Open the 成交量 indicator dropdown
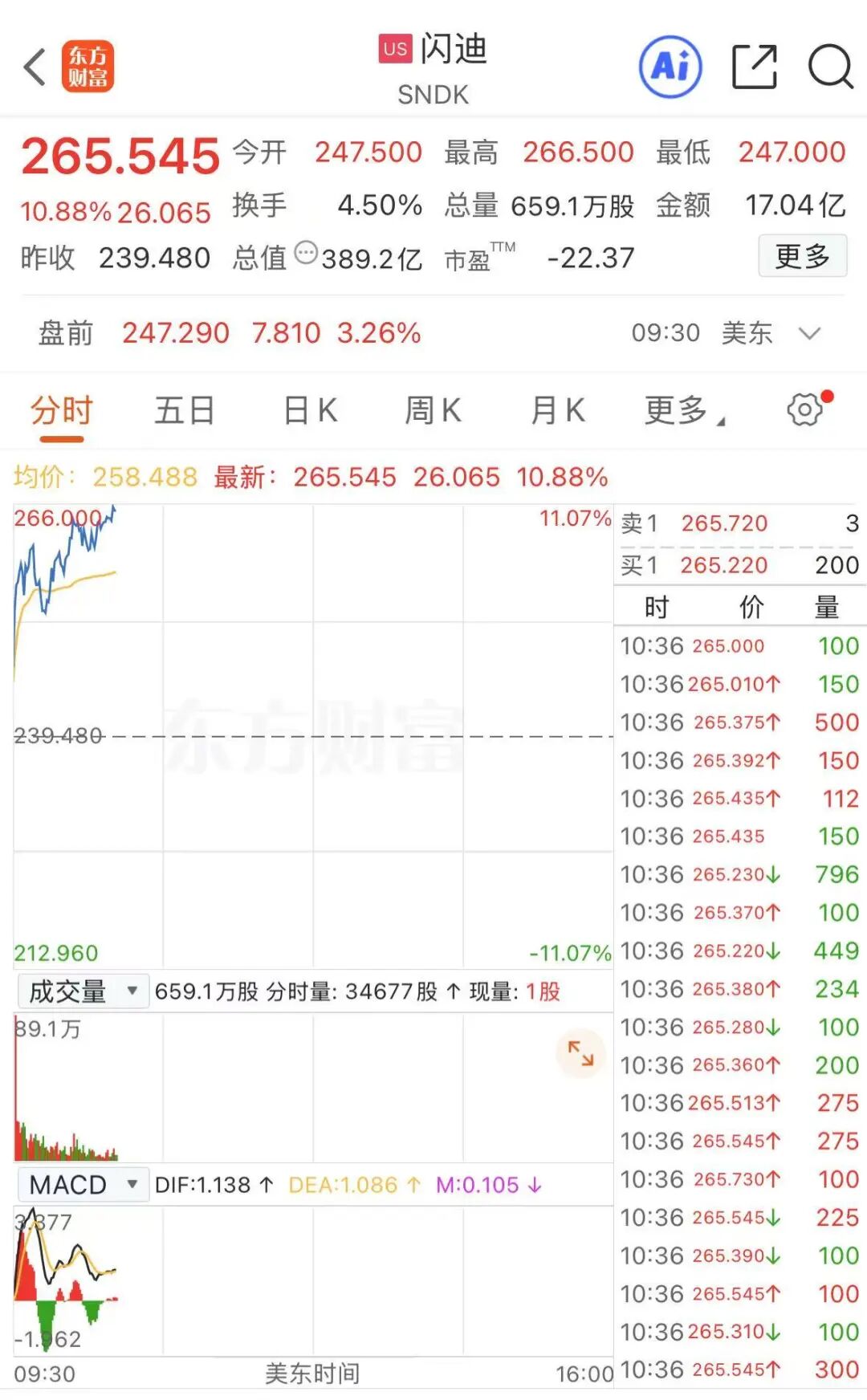This screenshot has width=867, height=1400. click(83, 991)
